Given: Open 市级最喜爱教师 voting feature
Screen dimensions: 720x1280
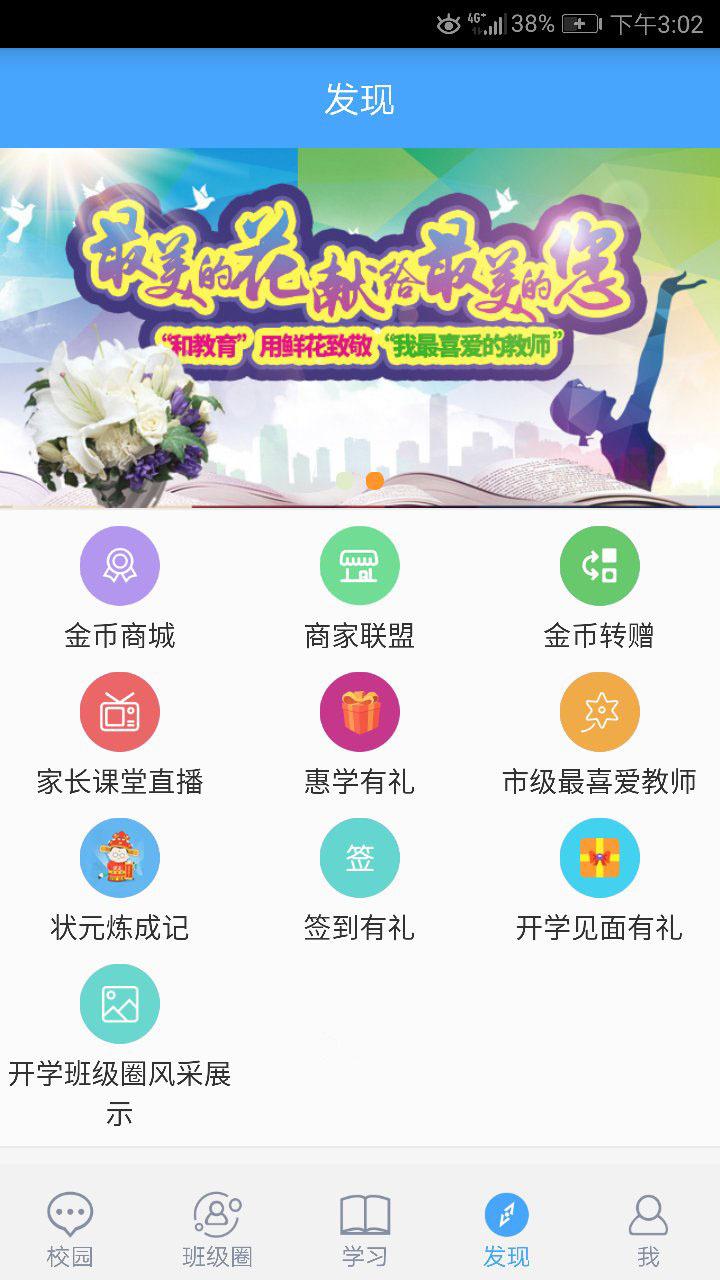Looking at the screenshot, I should [x=600, y=711].
